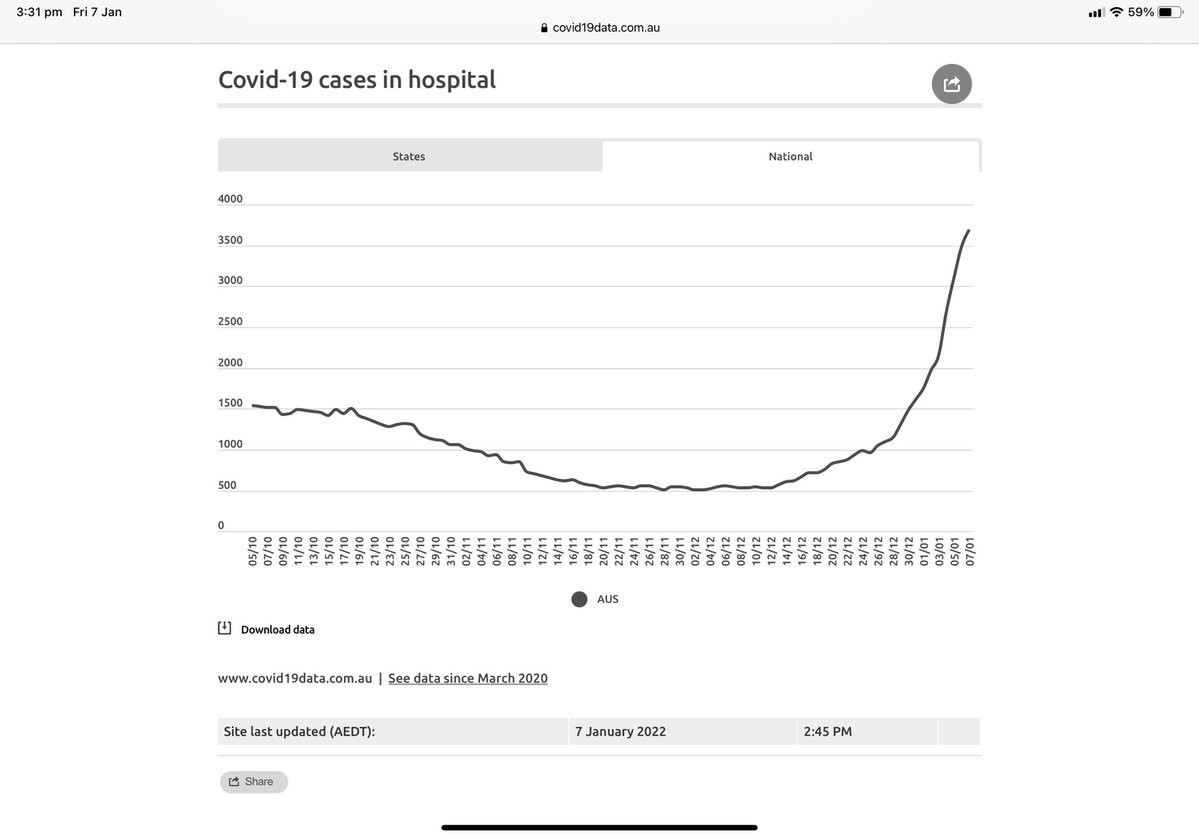Toggle the AUS legend series
This screenshot has height=838, width=1199.
(x=595, y=599)
